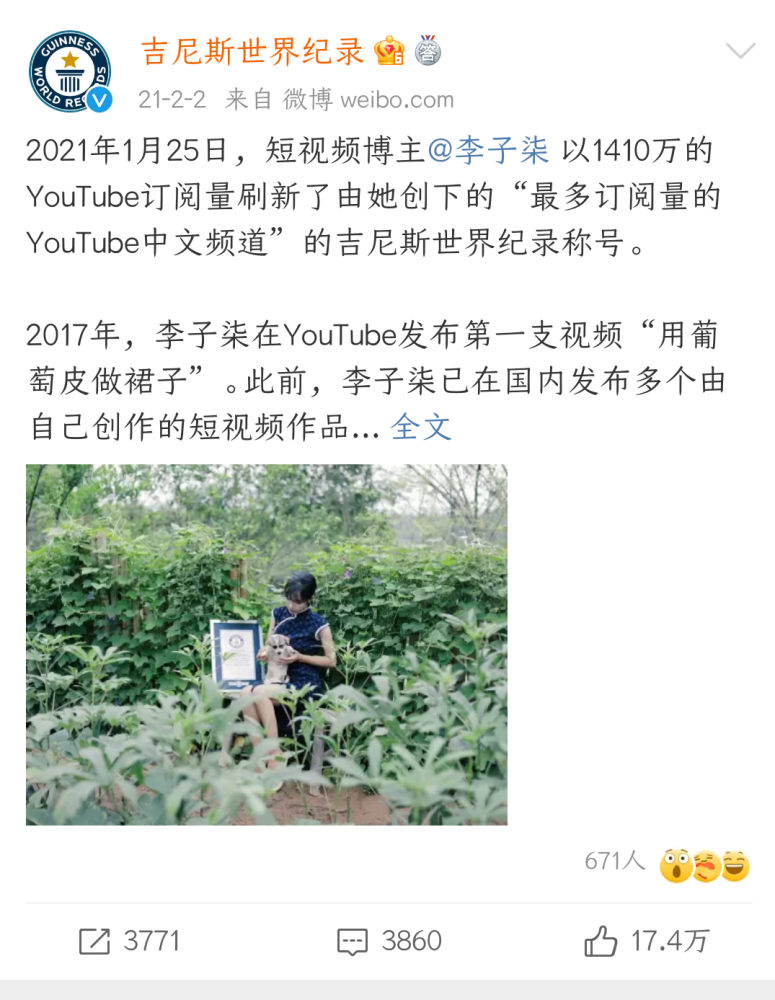Open the 吉尼斯世界纪录 account name
Image resolution: width=775 pixels, height=1000 pixels.
click(252, 51)
